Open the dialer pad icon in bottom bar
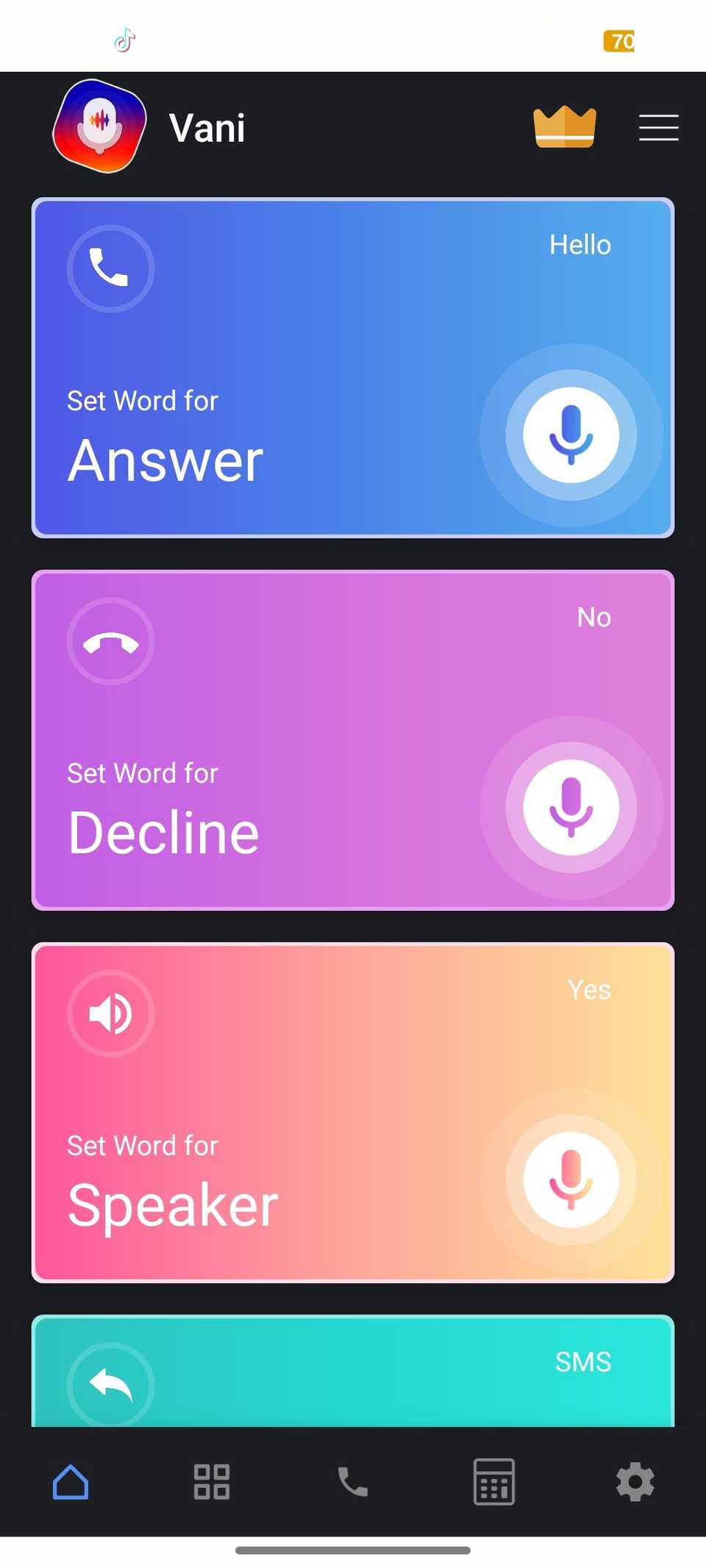 (x=493, y=1481)
